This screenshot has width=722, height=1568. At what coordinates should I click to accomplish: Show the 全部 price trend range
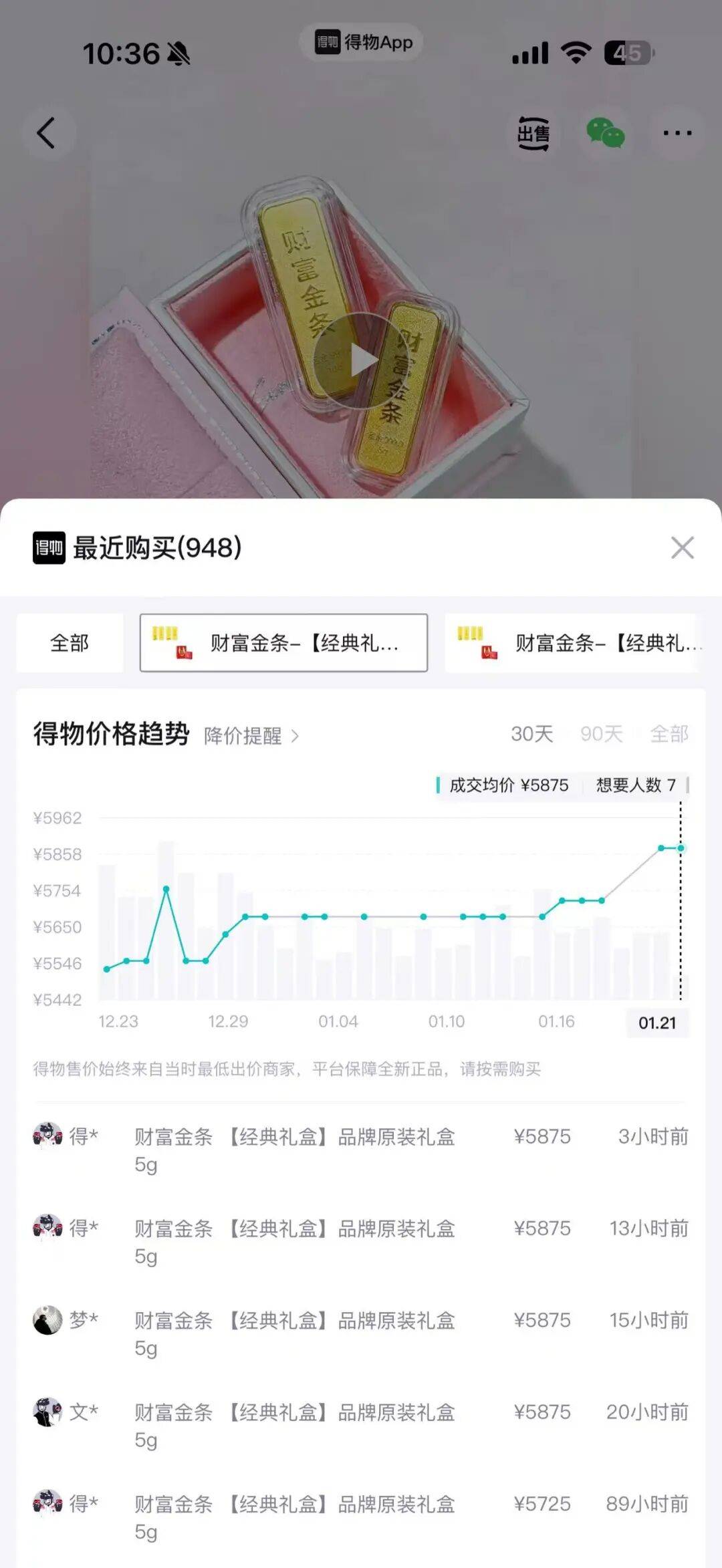669,734
